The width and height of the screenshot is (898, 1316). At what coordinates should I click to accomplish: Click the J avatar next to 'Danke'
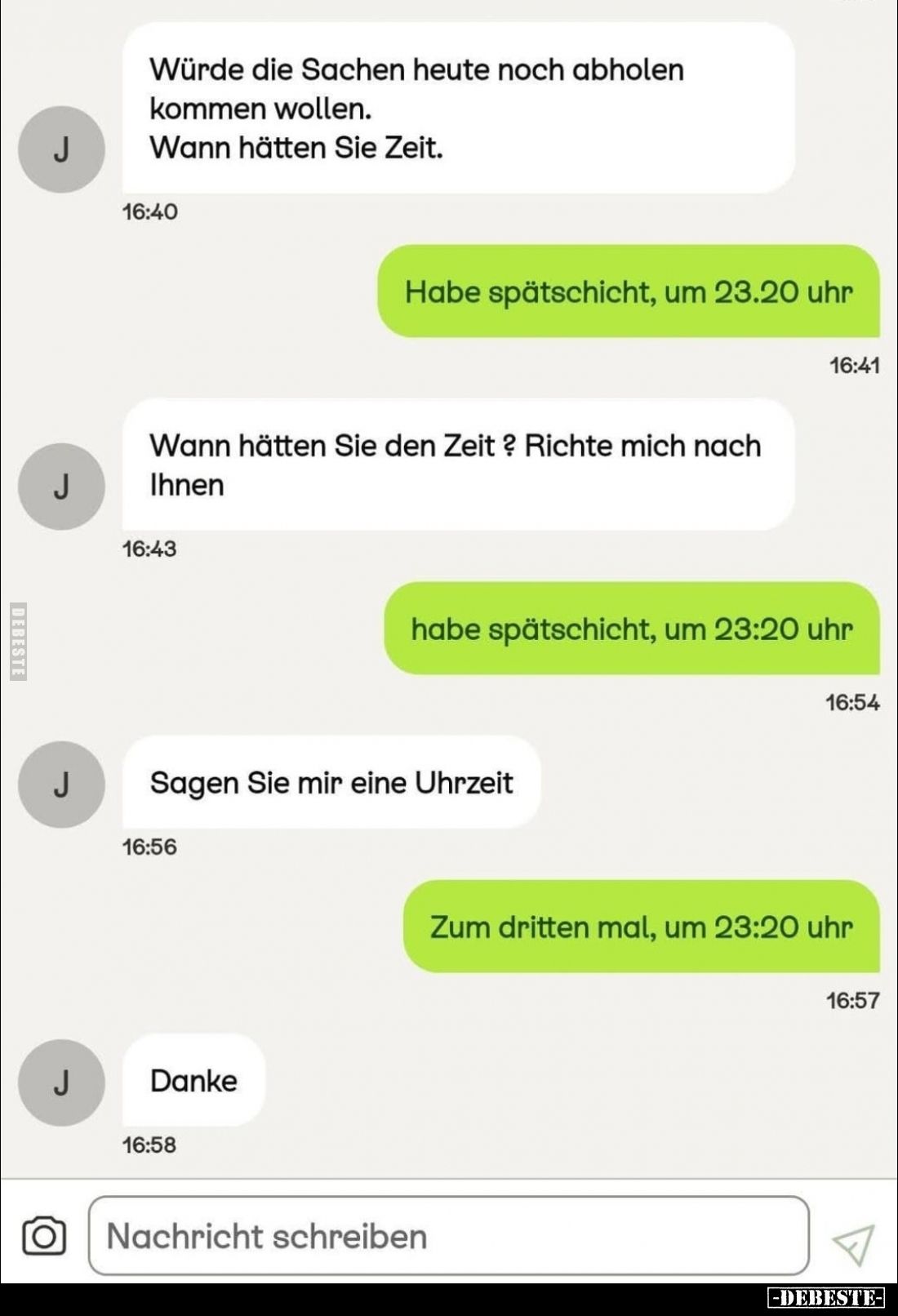60,1080
